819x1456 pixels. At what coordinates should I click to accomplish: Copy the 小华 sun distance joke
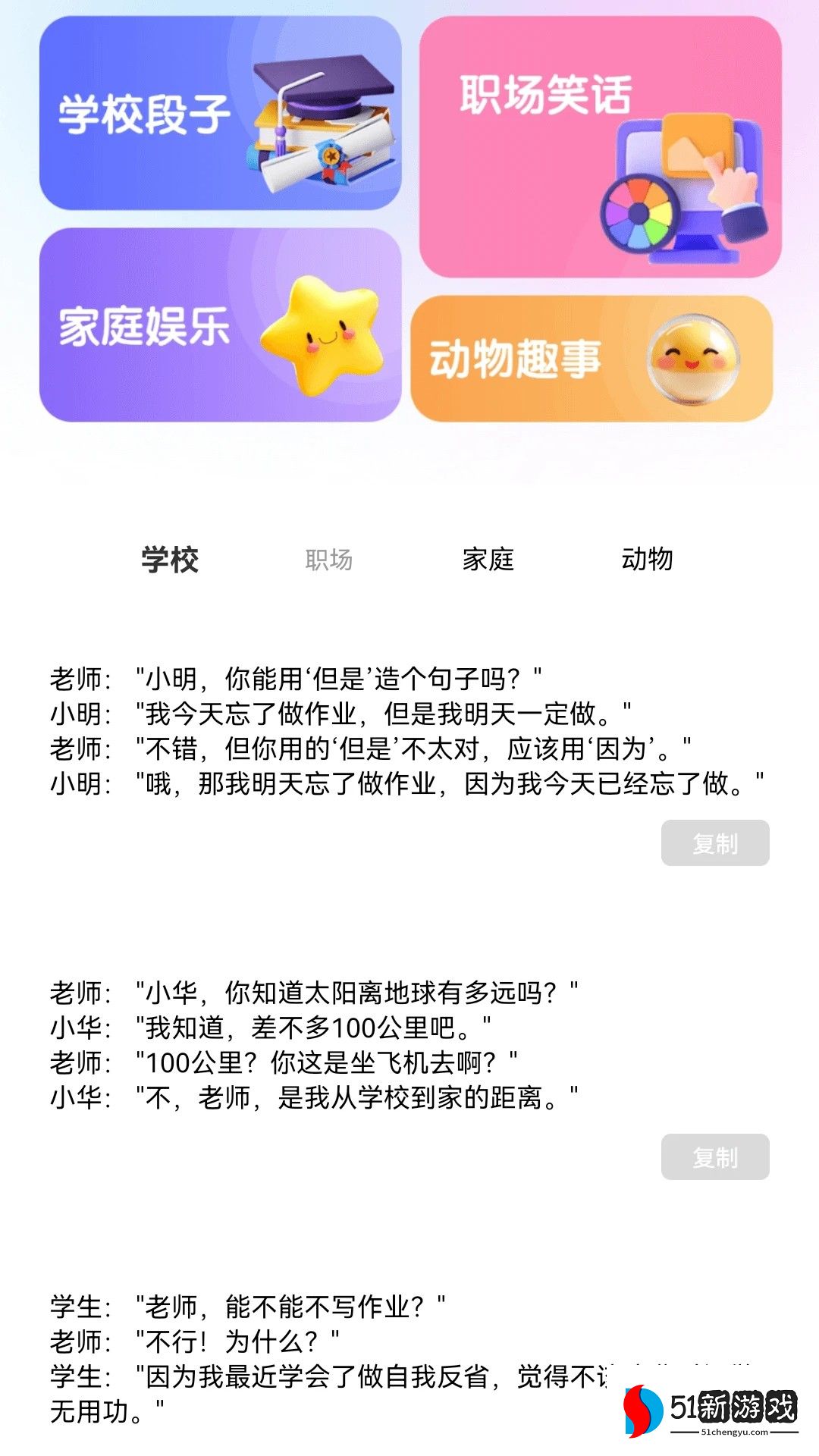[x=714, y=1156]
